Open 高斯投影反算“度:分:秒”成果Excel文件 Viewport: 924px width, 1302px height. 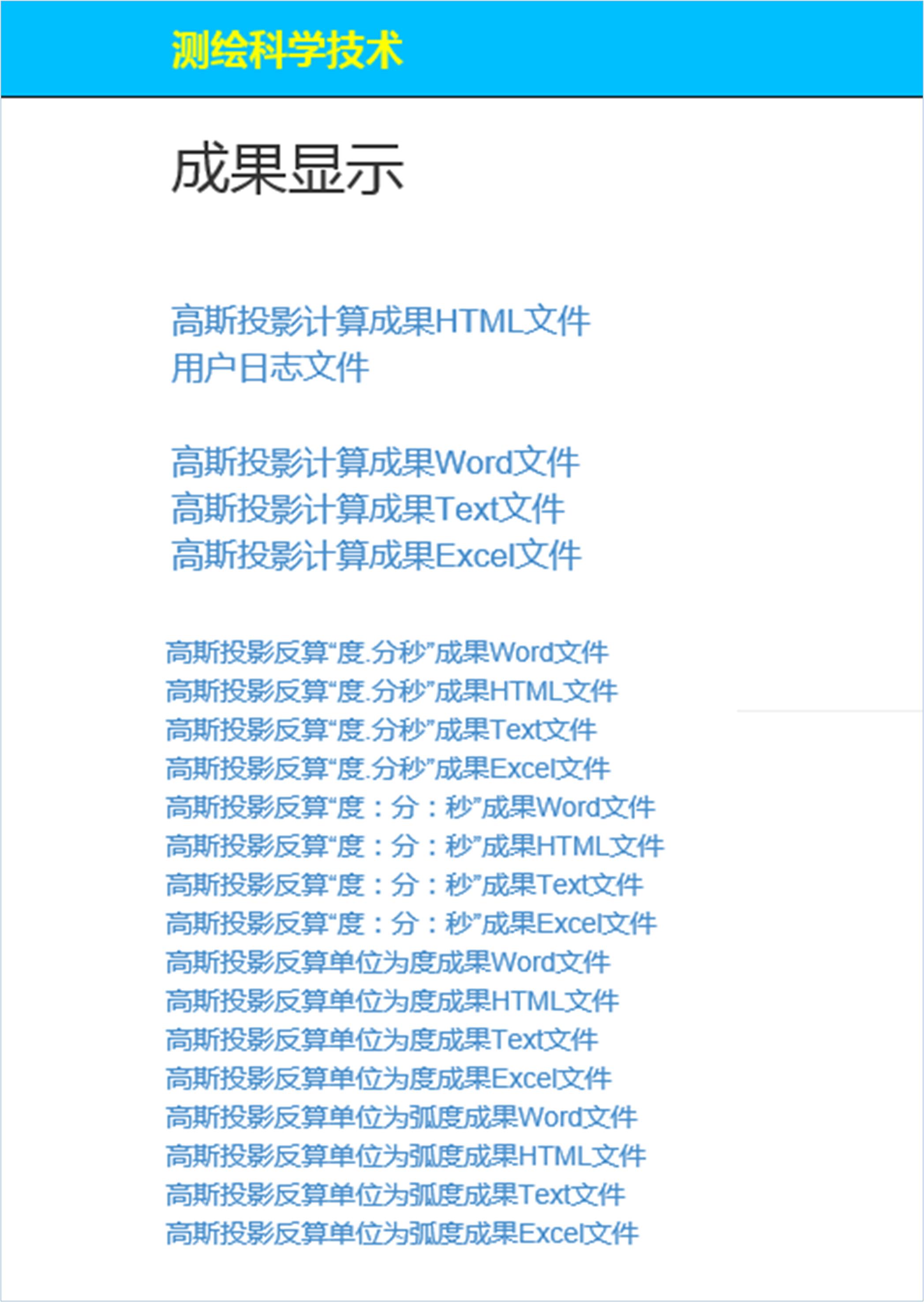411,923
